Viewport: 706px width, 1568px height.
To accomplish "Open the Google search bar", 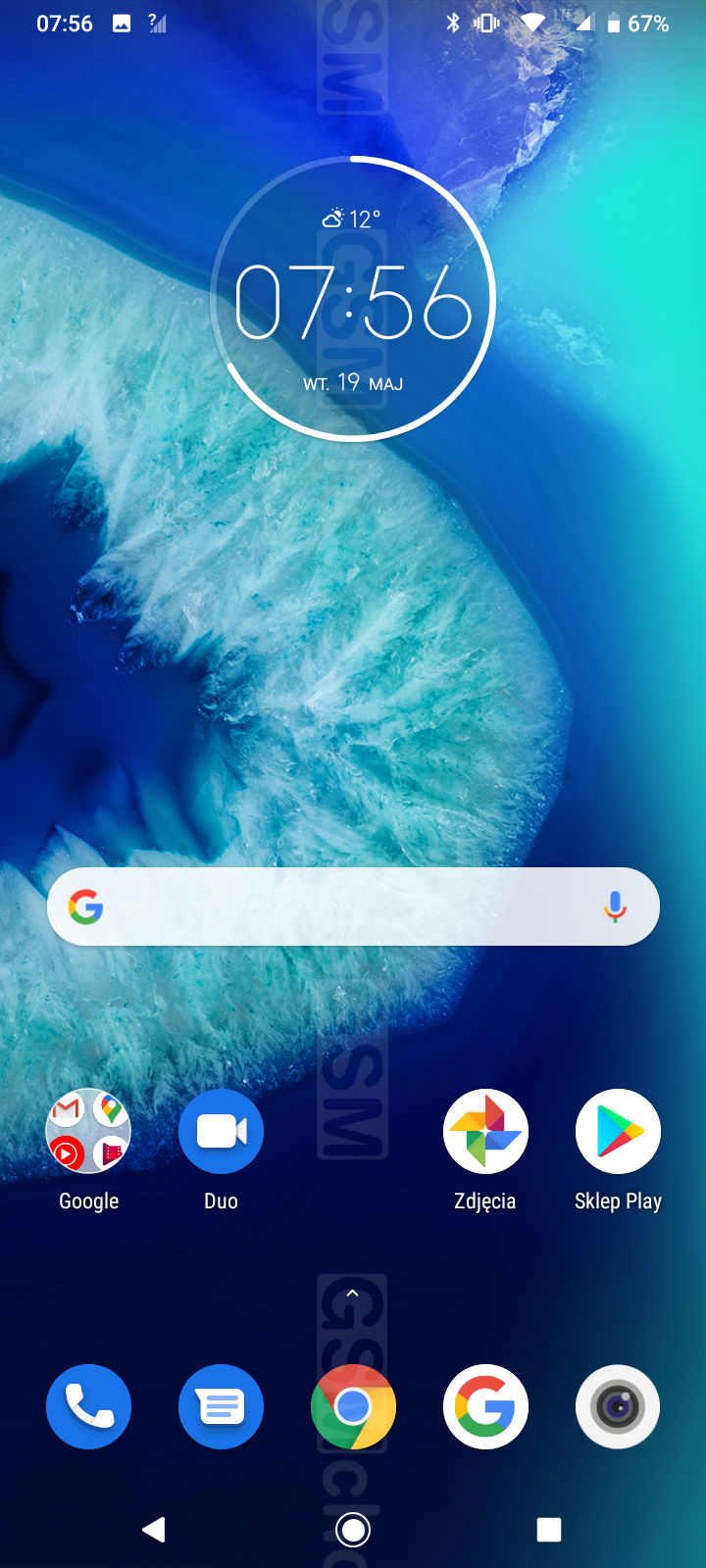I will (333, 906).
